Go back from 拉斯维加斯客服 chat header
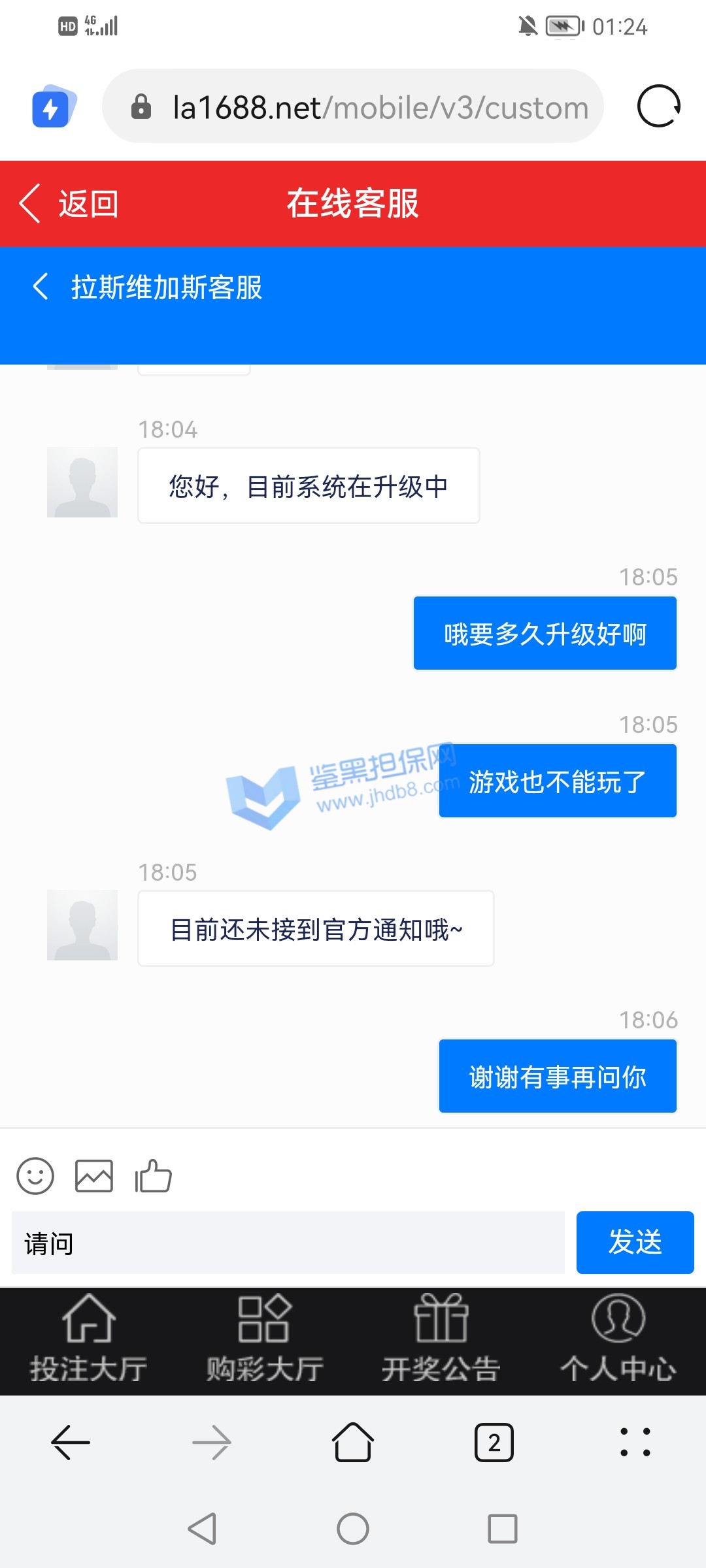The width and height of the screenshot is (706, 1568). tap(41, 287)
